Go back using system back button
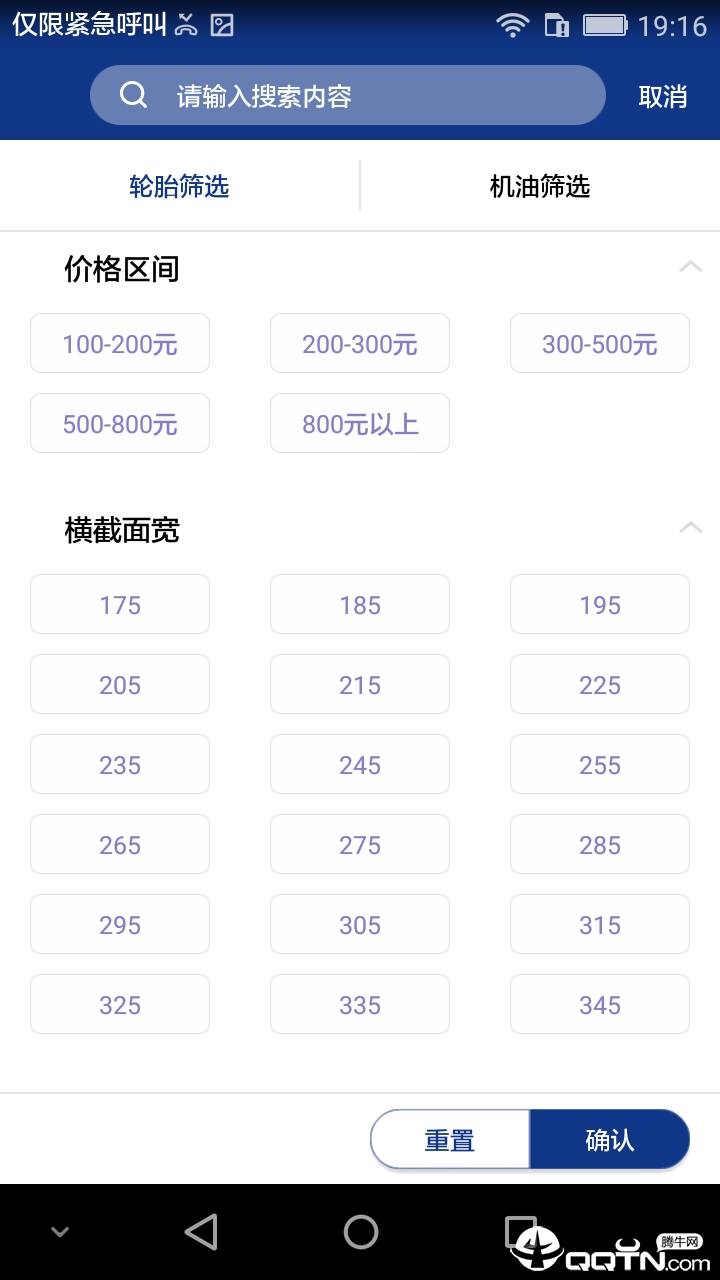The image size is (720, 1280). pyautogui.click(x=201, y=1232)
